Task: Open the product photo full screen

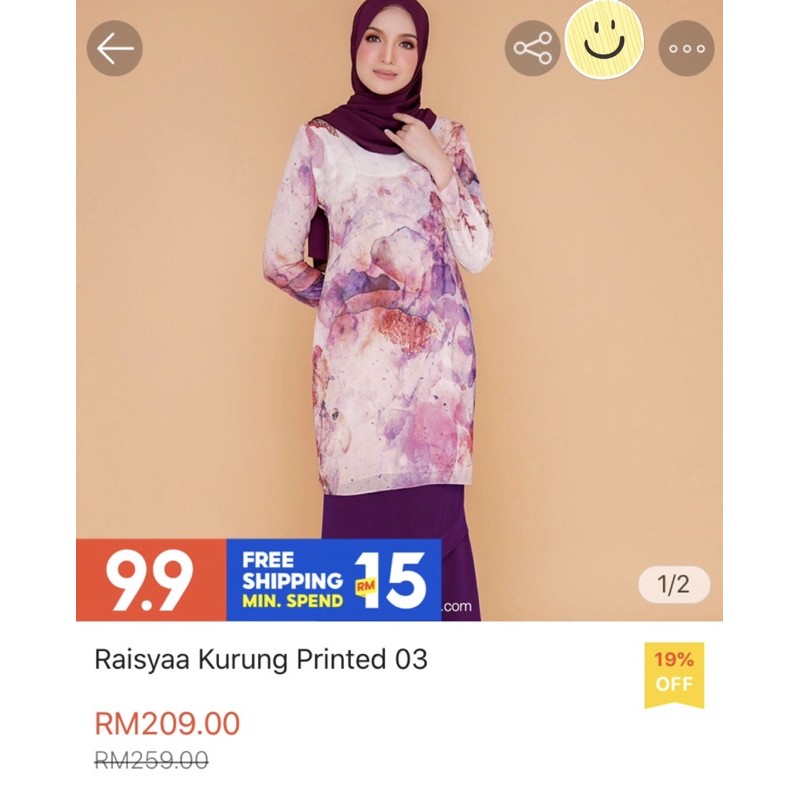Action: click(x=399, y=310)
